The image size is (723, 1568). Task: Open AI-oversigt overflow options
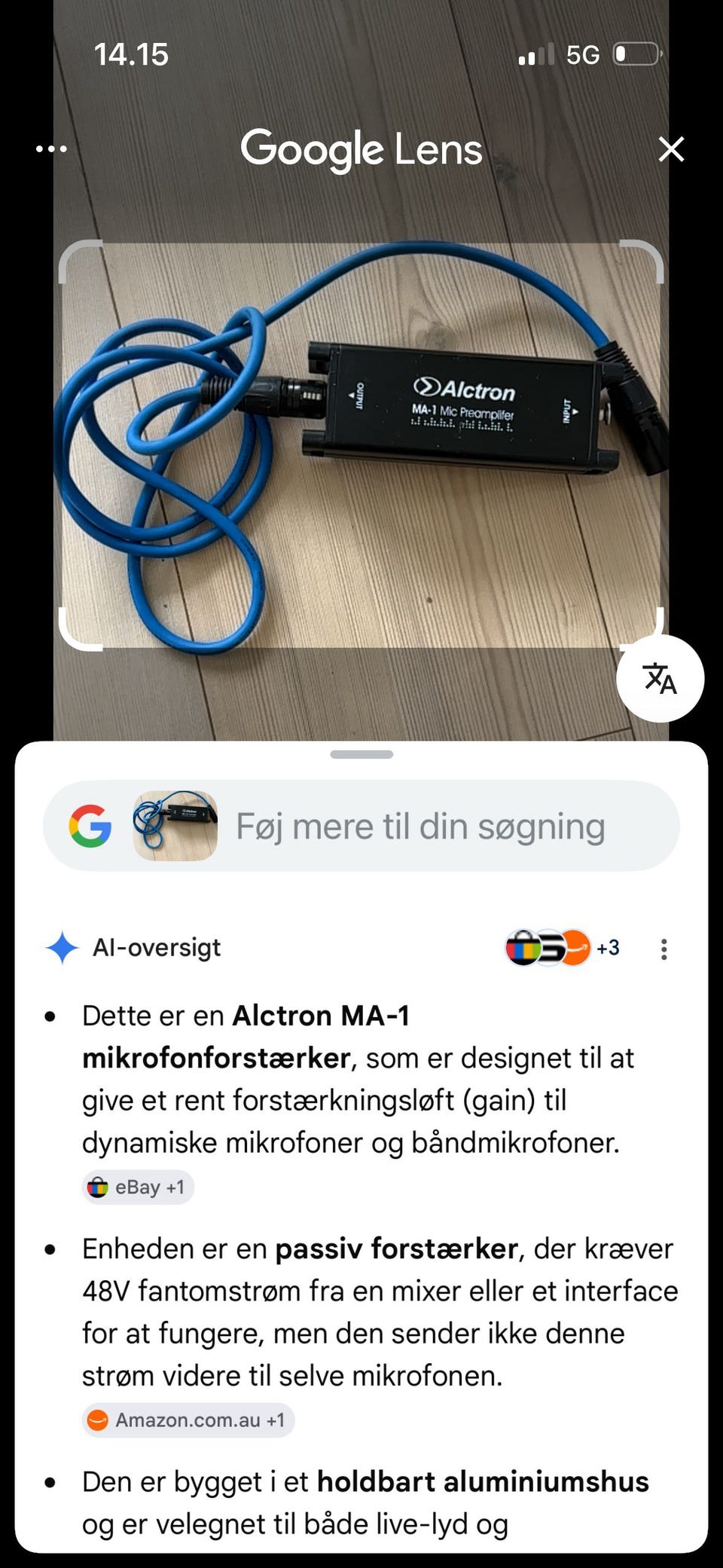pos(664,949)
